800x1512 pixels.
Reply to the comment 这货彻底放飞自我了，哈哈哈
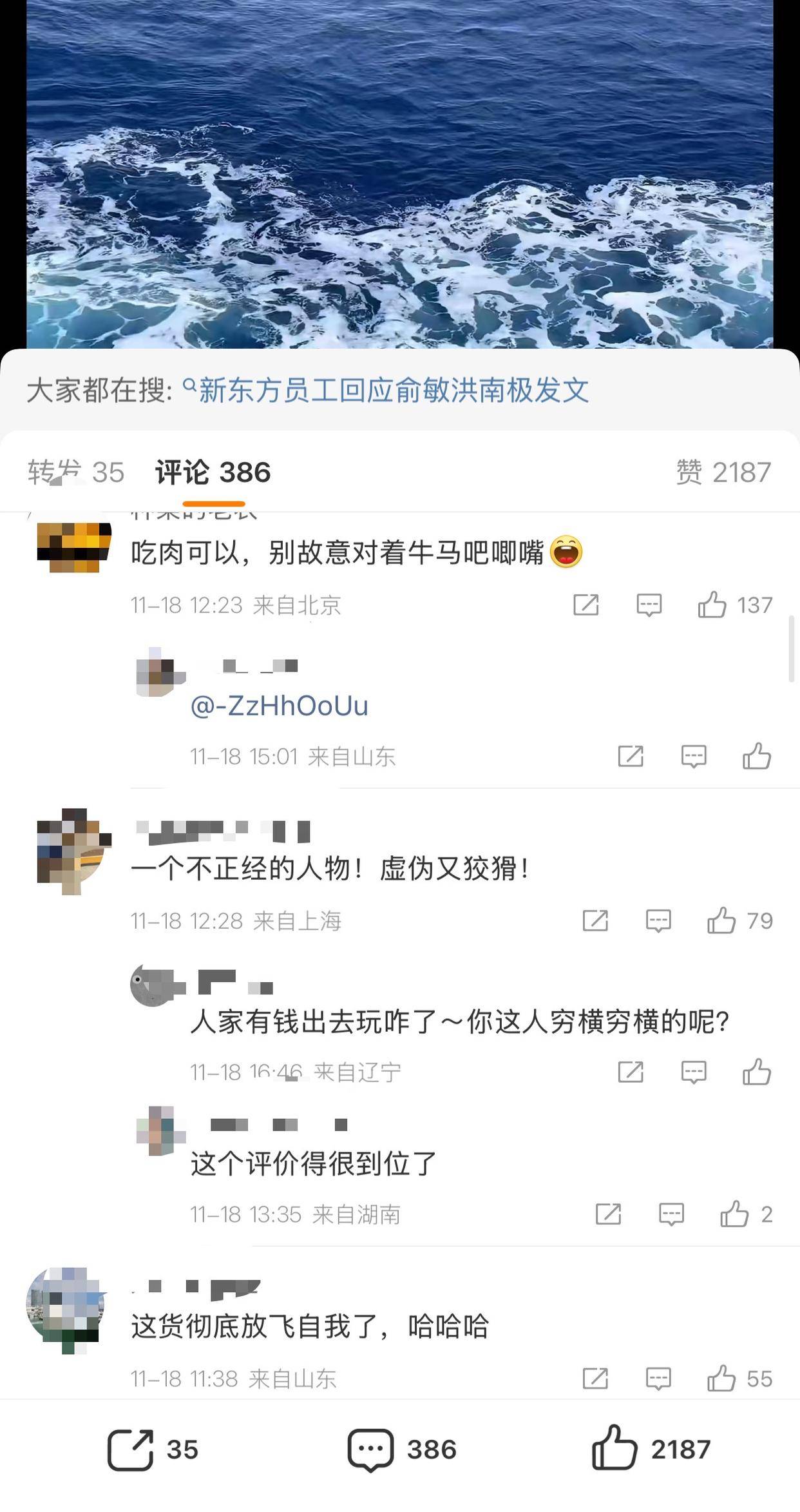pos(658,1379)
